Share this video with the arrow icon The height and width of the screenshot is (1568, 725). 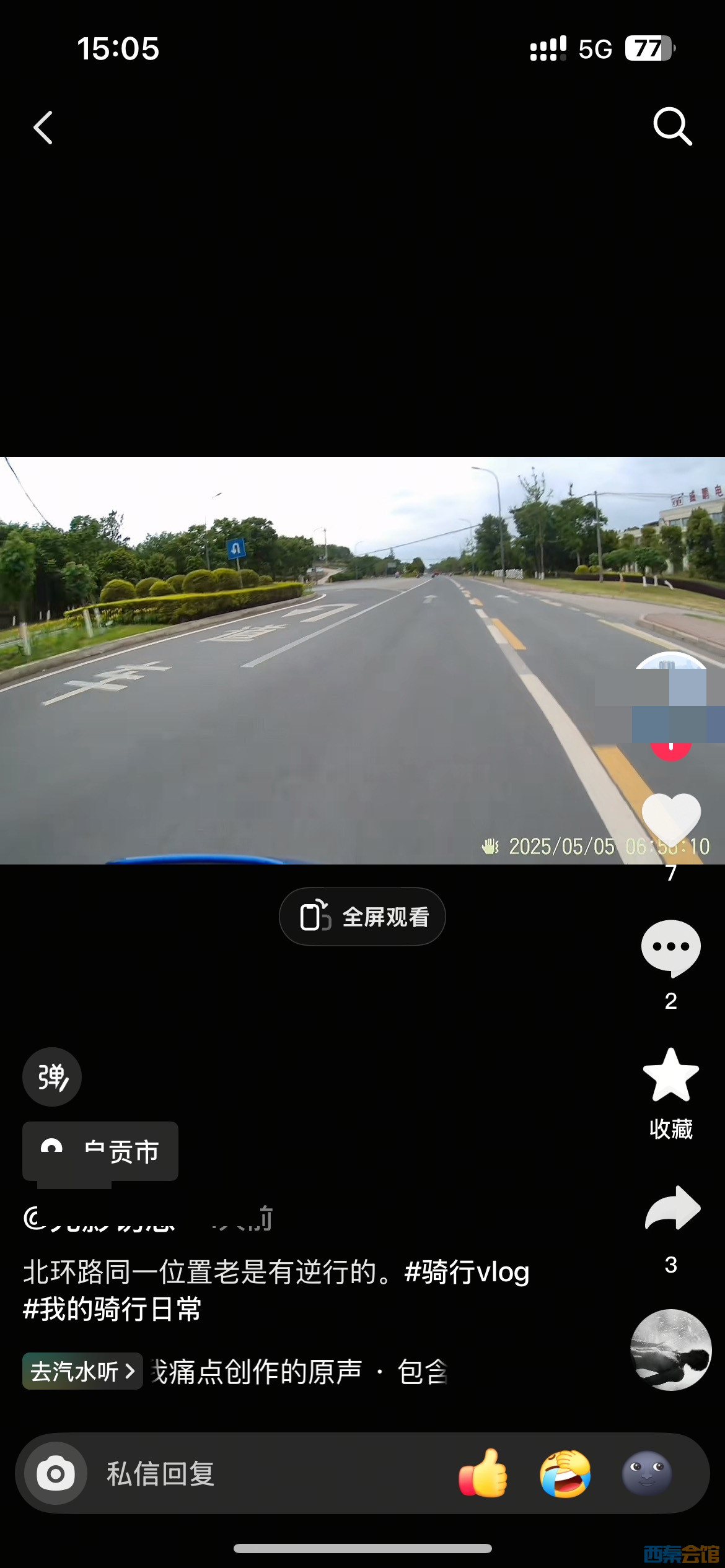[x=672, y=1207]
